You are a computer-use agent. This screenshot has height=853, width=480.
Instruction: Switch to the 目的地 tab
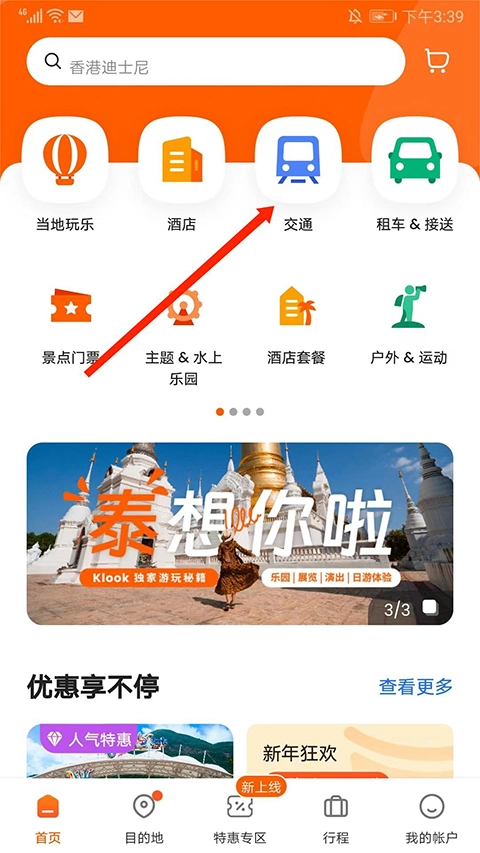(x=144, y=818)
